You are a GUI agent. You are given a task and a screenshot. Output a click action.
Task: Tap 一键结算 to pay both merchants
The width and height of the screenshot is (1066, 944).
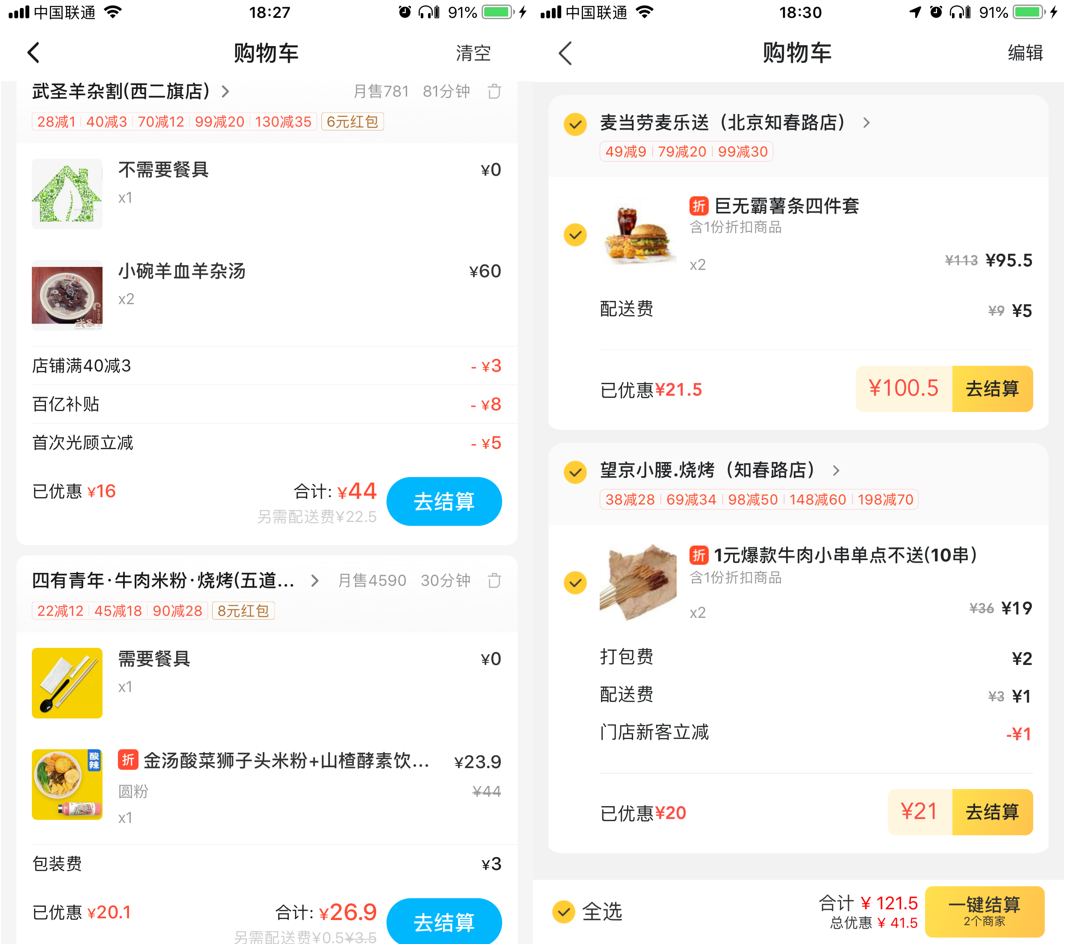click(984, 910)
